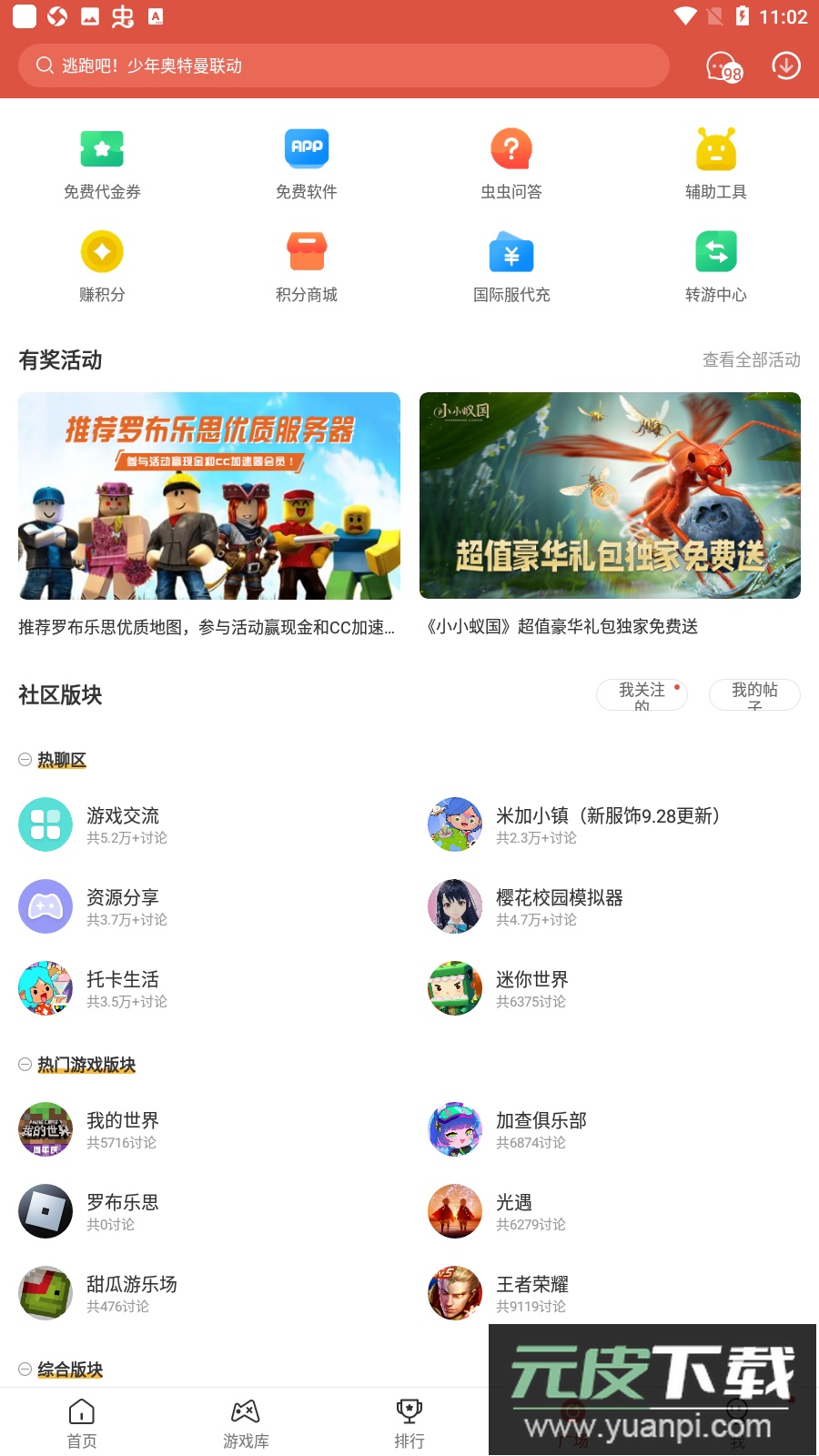Open 国际服代充 recharge service
The width and height of the screenshot is (819, 1456).
point(511,266)
